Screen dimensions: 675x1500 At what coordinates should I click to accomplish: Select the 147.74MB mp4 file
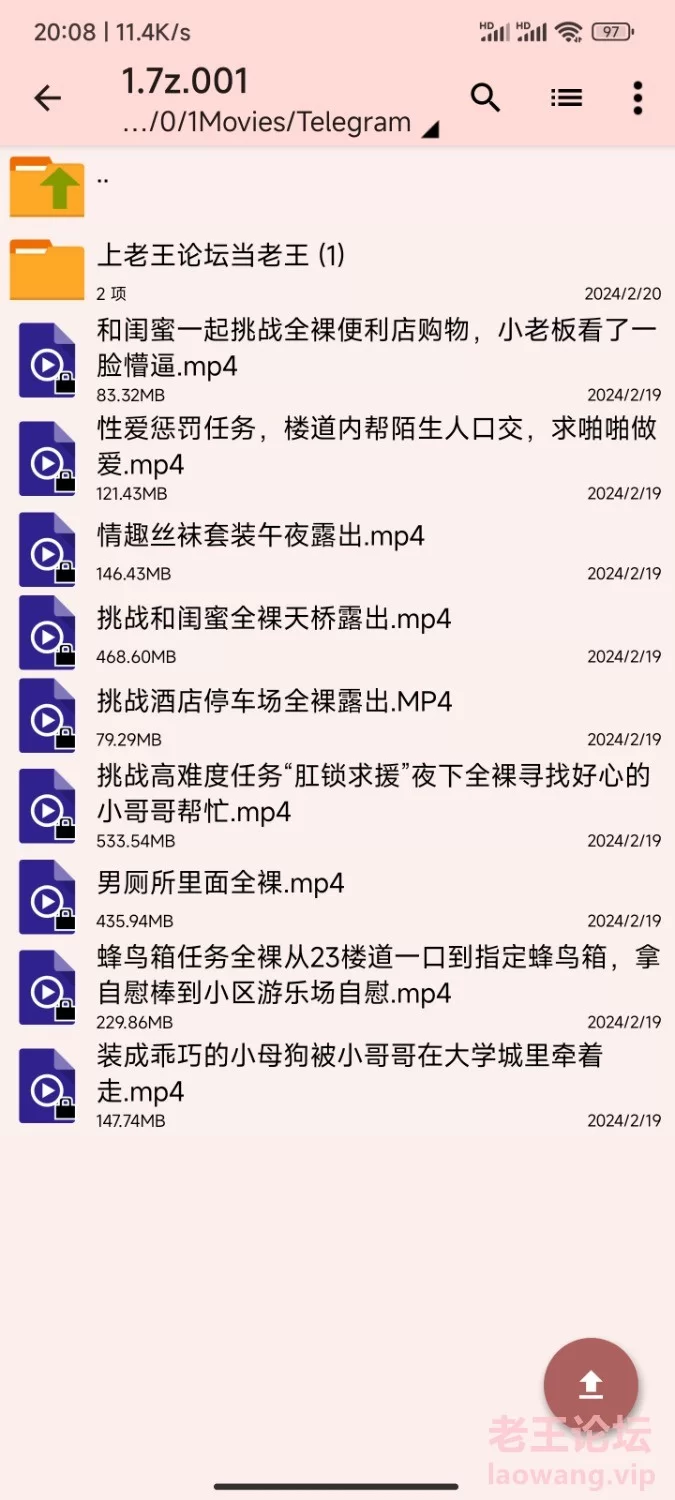[337, 1085]
